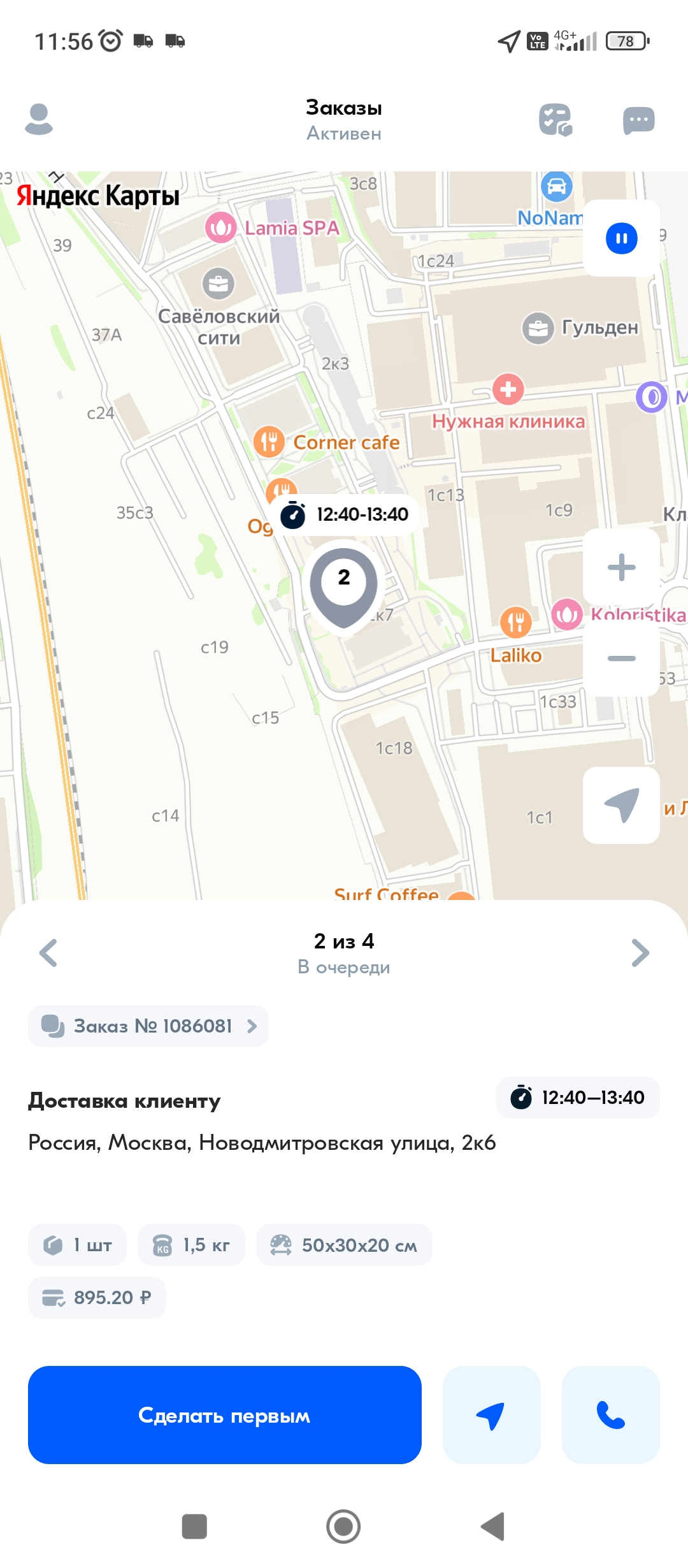Zoom in on the map
The image size is (688, 1568).
621,567
